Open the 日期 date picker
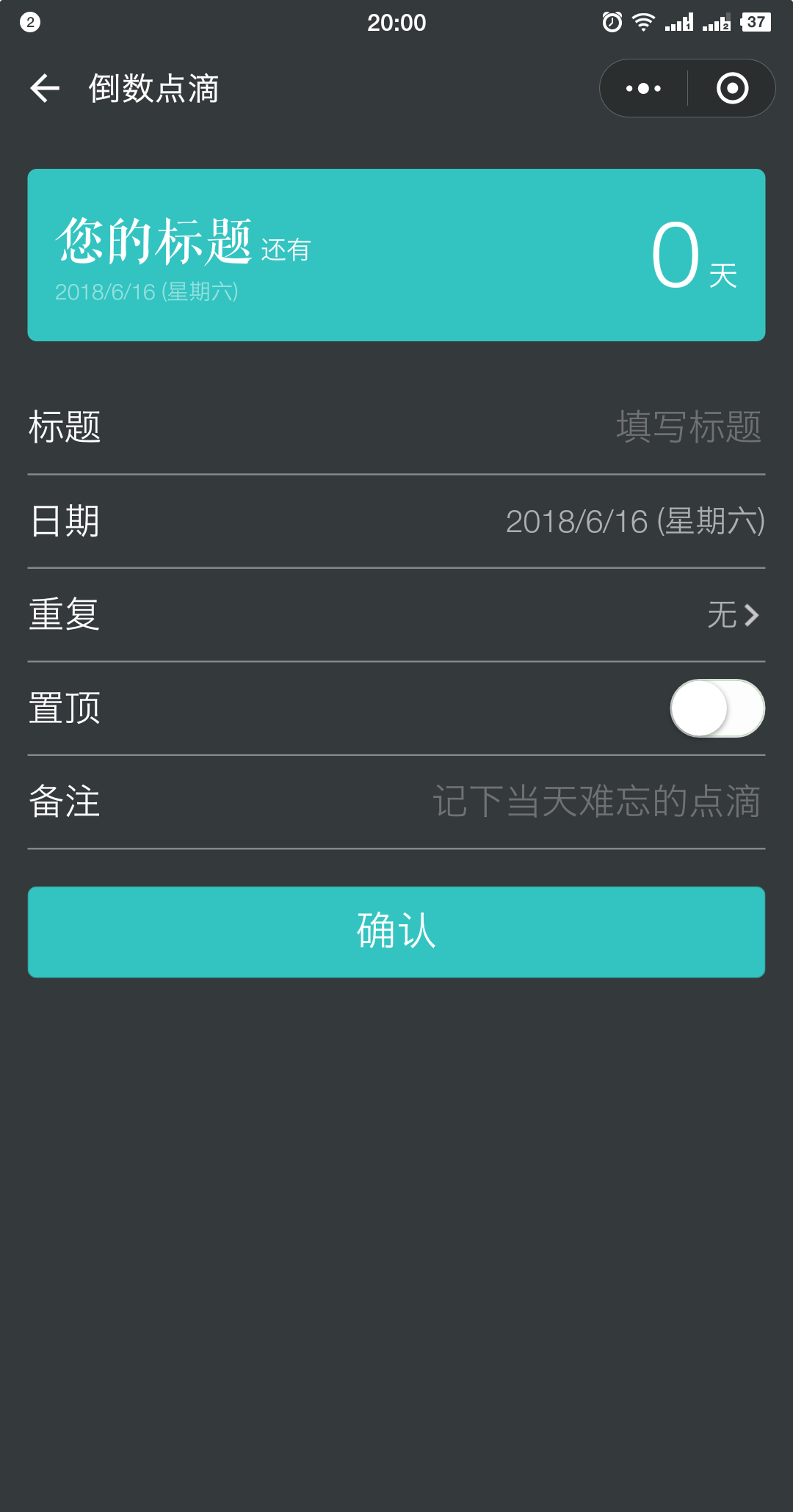Image resolution: width=793 pixels, height=1512 pixels. pos(396,521)
